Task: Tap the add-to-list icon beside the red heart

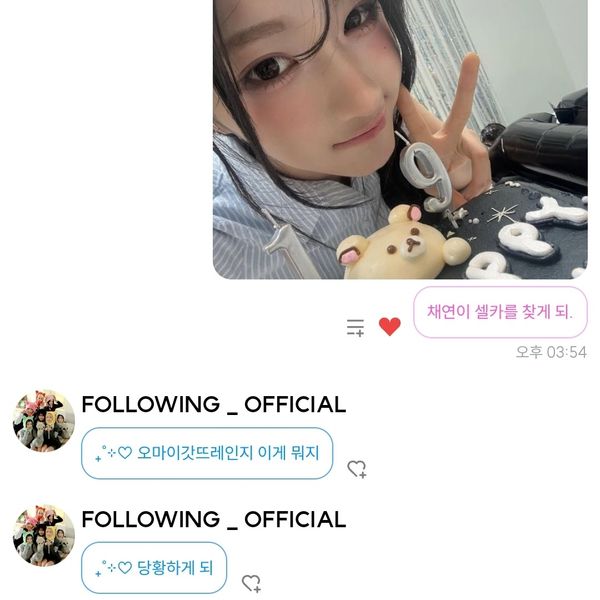Action: pyautogui.click(x=355, y=327)
